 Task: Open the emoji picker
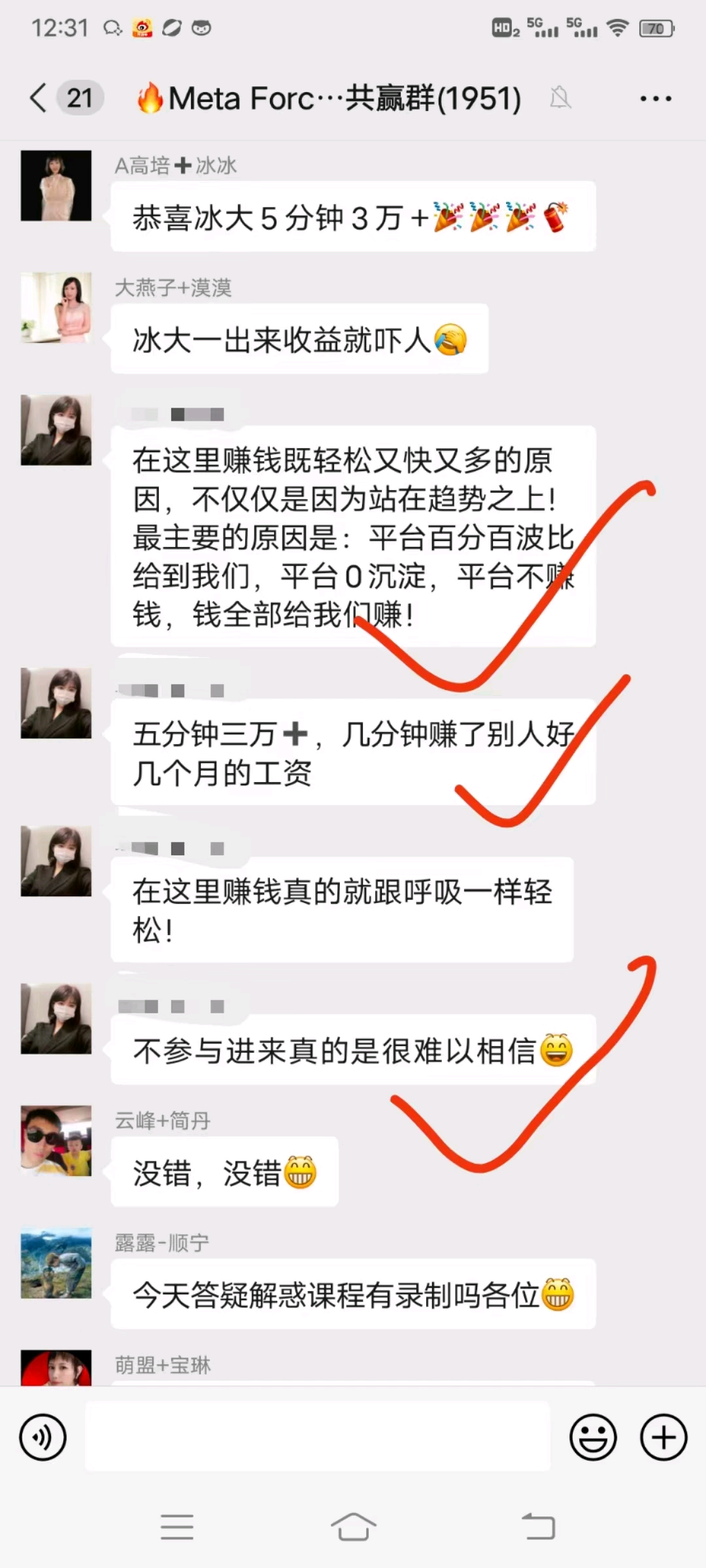coord(593,1437)
